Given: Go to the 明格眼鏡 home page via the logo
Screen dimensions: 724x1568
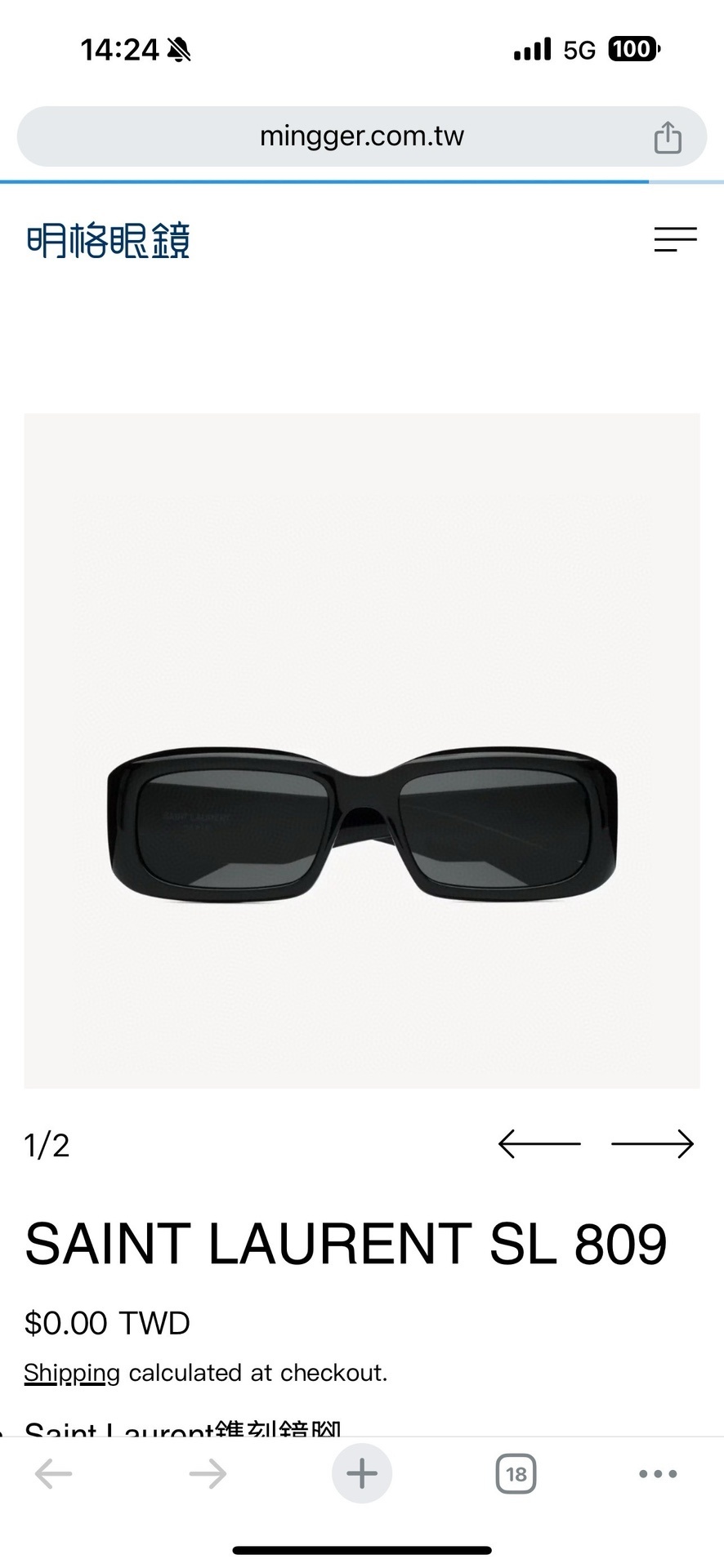Looking at the screenshot, I should pos(109,240).
